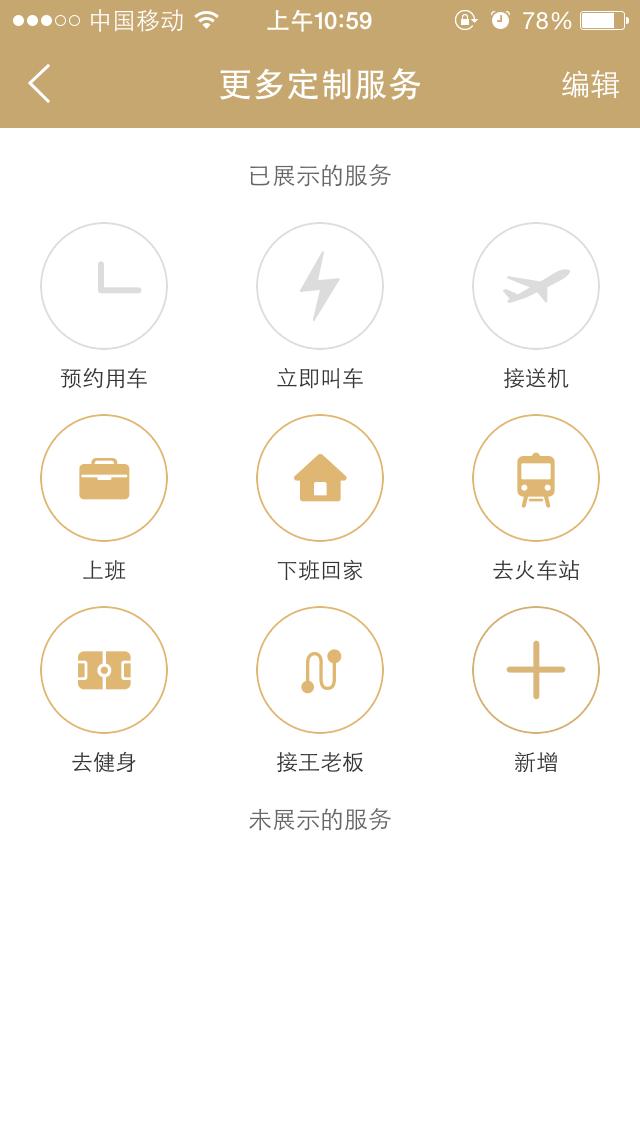Select 立即叫车 service
This screenshot has width=640, height=1136.
pyautogui.click(x=320, y=286)
